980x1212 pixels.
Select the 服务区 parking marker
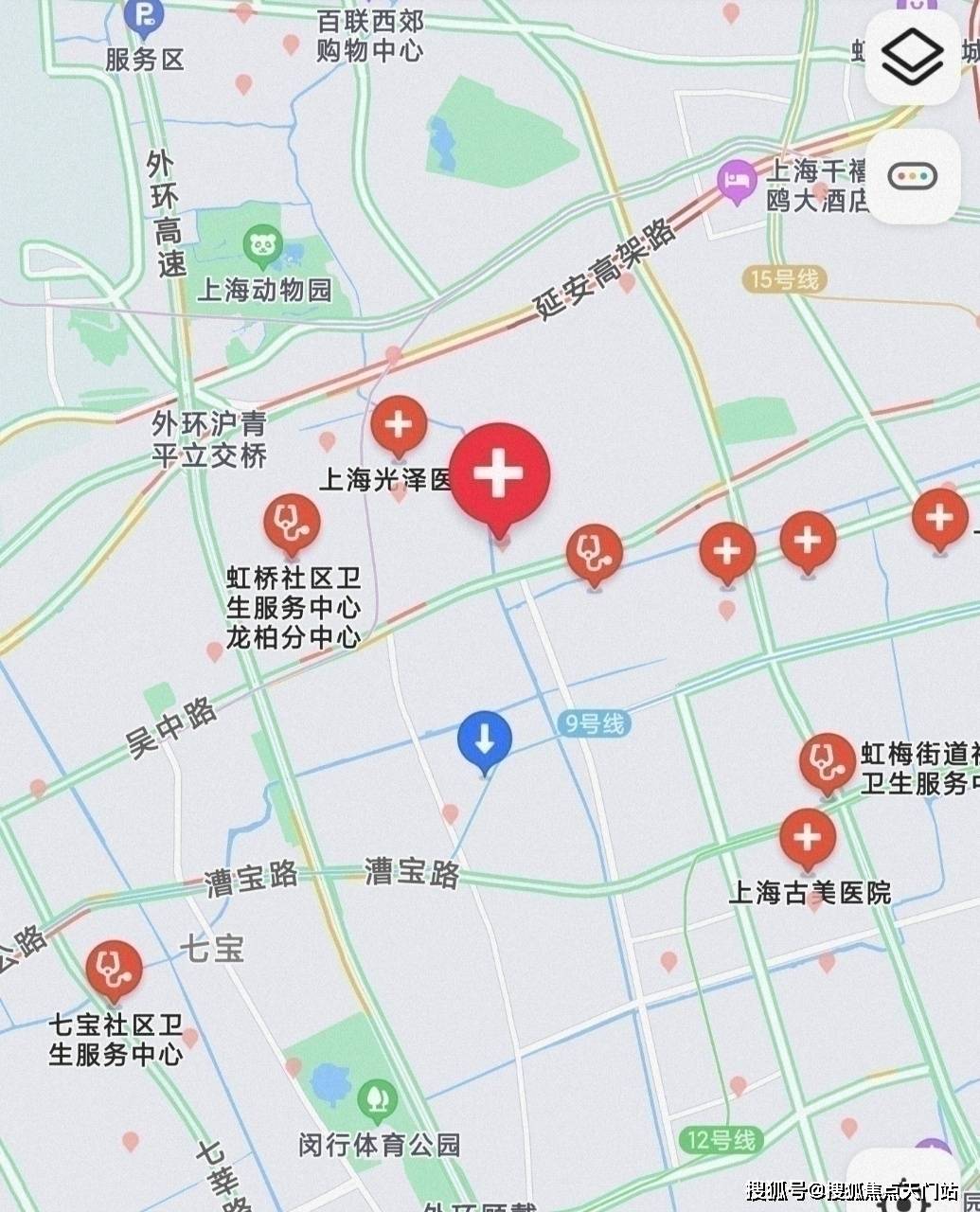pyautogui.click(x=145, y=16)
